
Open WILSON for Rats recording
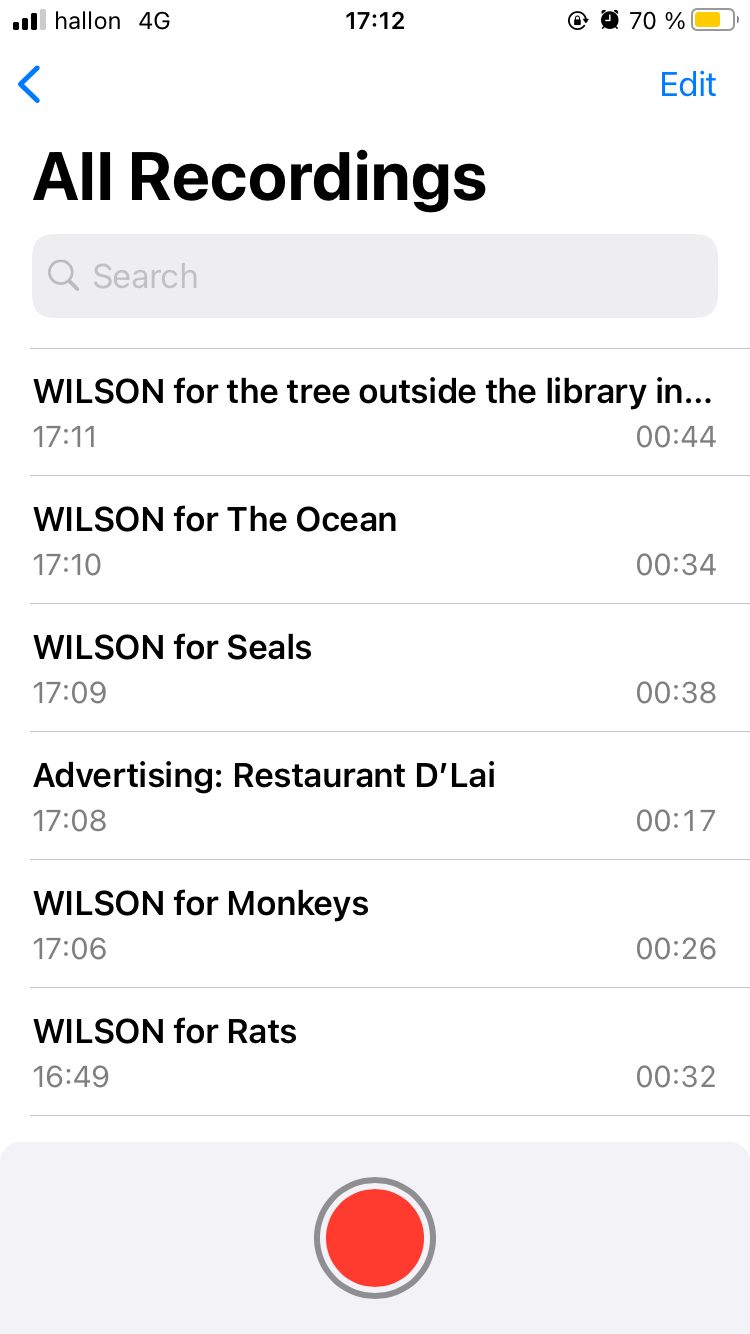click(375, 1052)
